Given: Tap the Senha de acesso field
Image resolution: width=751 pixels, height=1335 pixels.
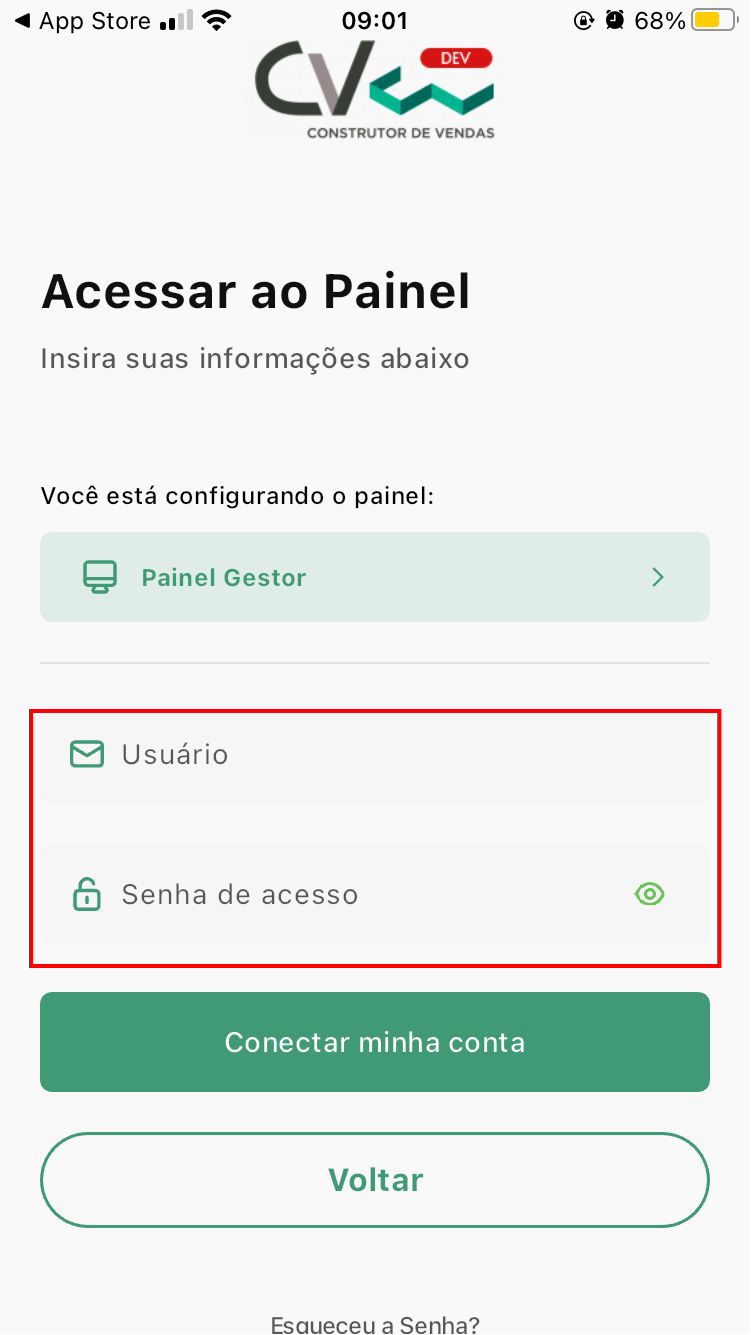Looking at the screenshot, I should (375, 894).
